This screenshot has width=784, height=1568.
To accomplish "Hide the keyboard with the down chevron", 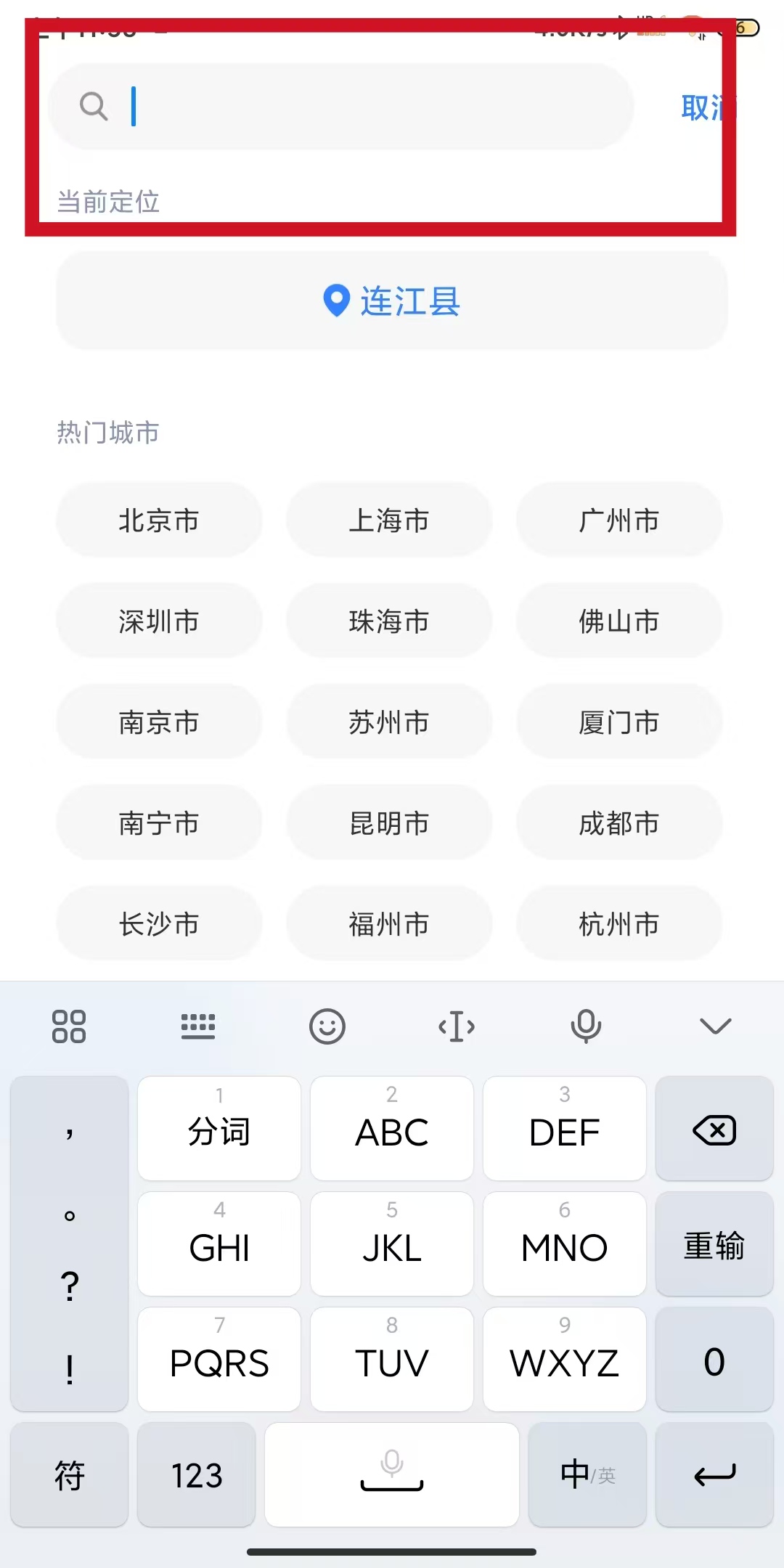I will pyautogui.click(x=715, y=1026).
